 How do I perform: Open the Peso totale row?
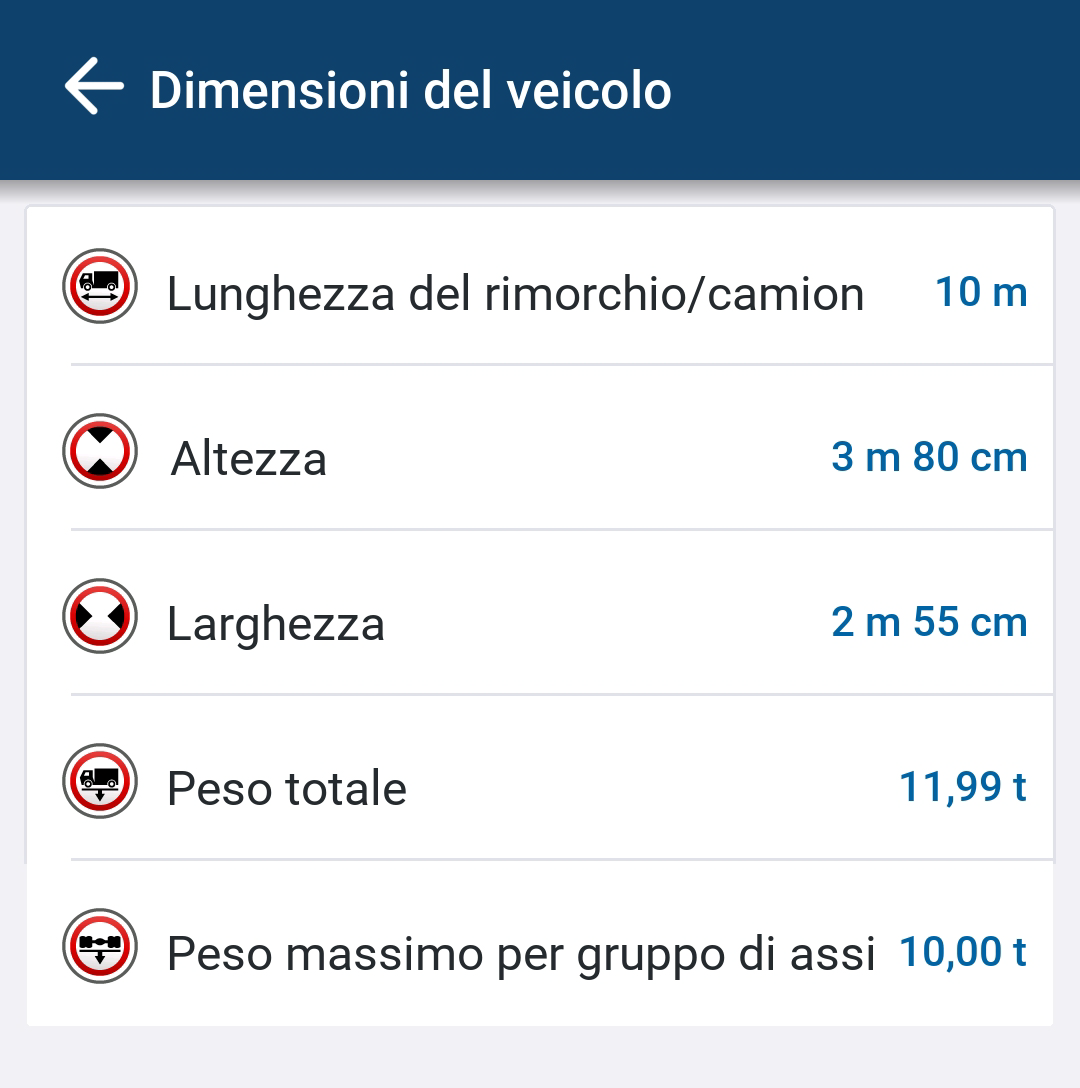click(540, 788)
